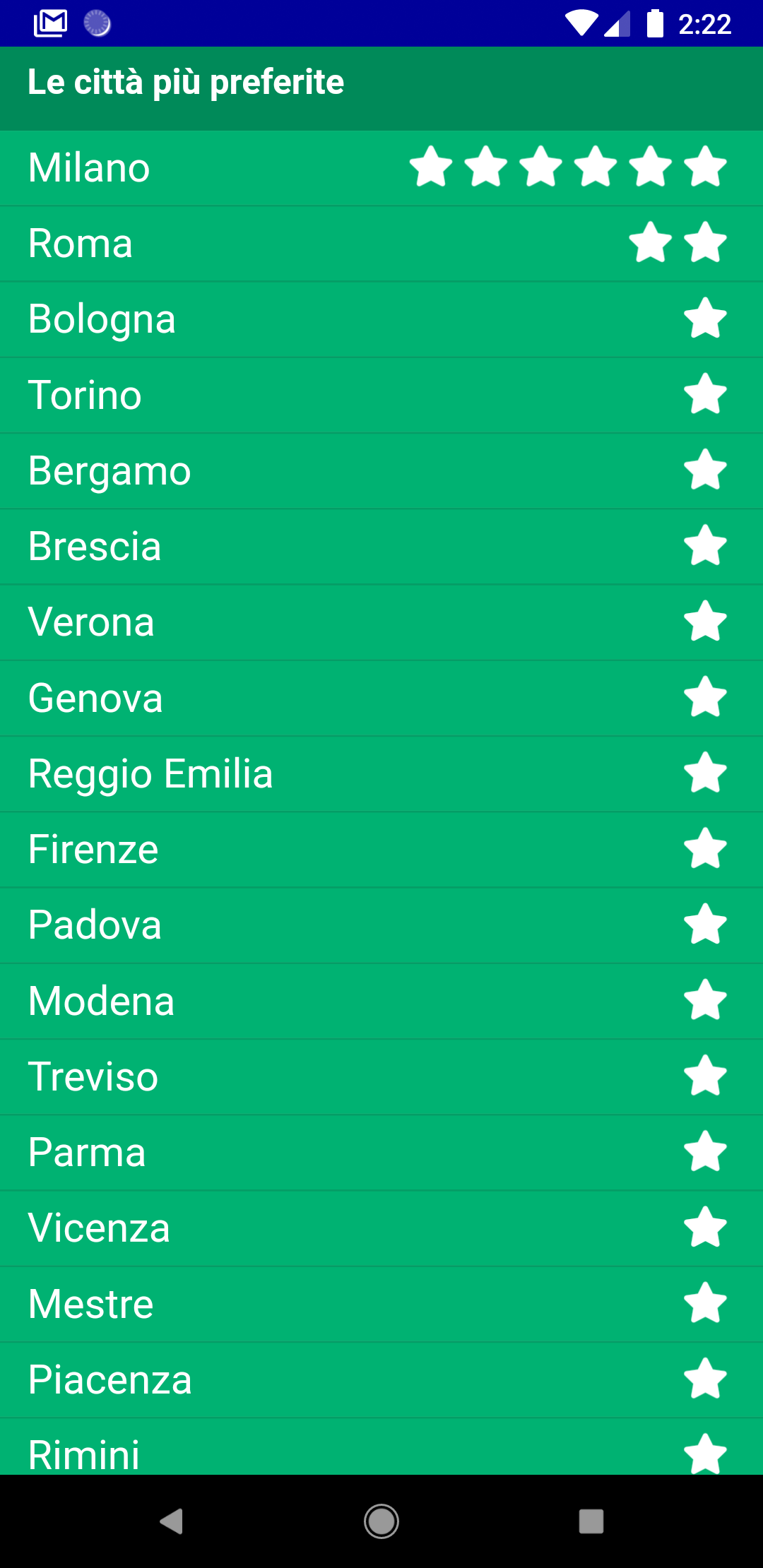Select Piacenza from the list

coord(381,1379)
